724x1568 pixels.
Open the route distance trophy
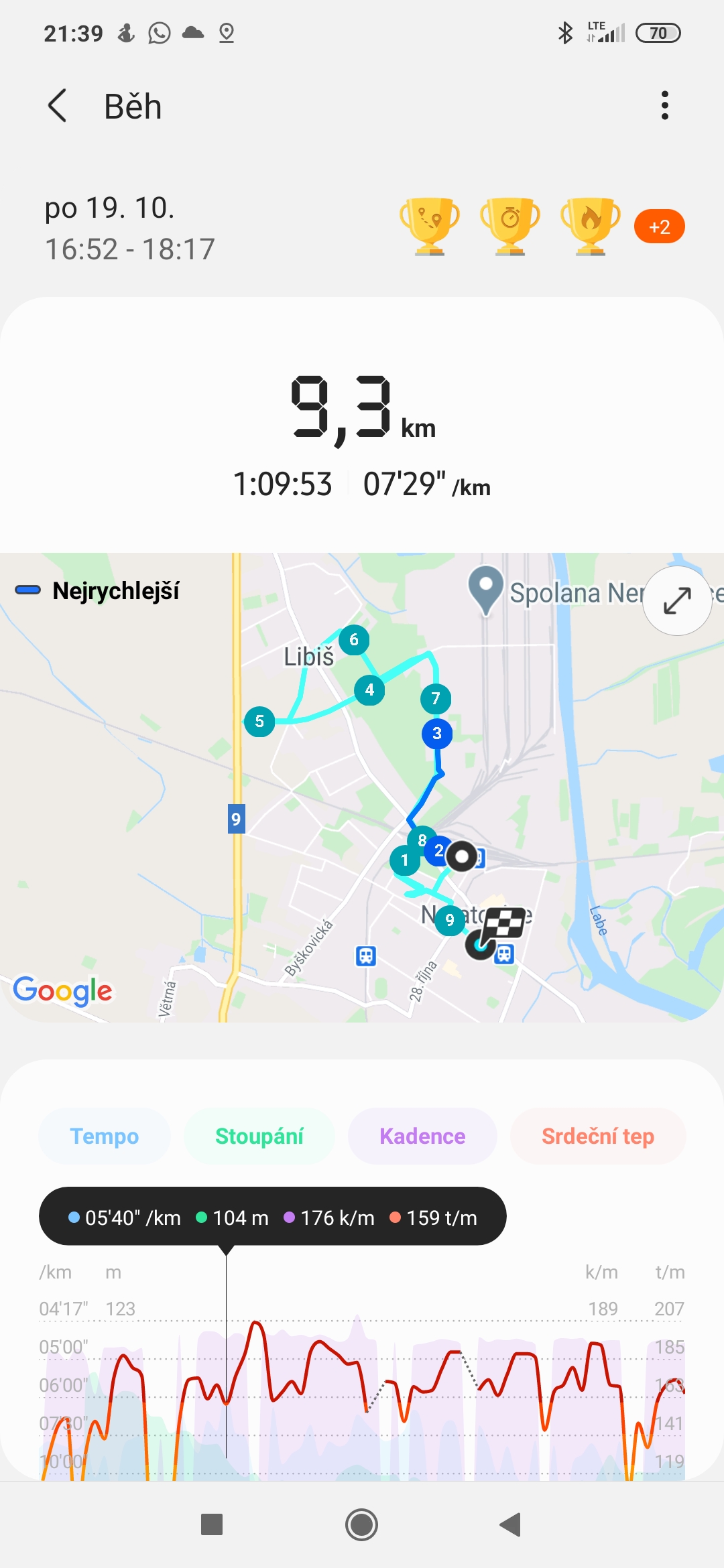coord(430,226)
